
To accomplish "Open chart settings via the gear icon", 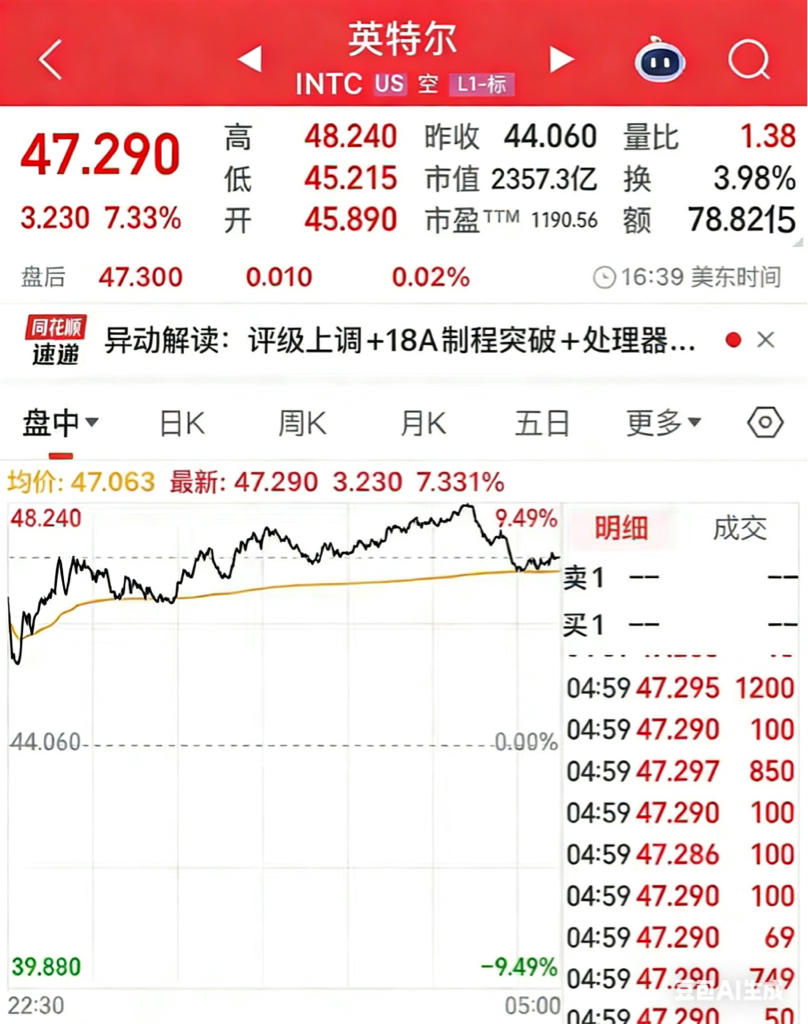I will pyautogui.click(x=765, y=423).
